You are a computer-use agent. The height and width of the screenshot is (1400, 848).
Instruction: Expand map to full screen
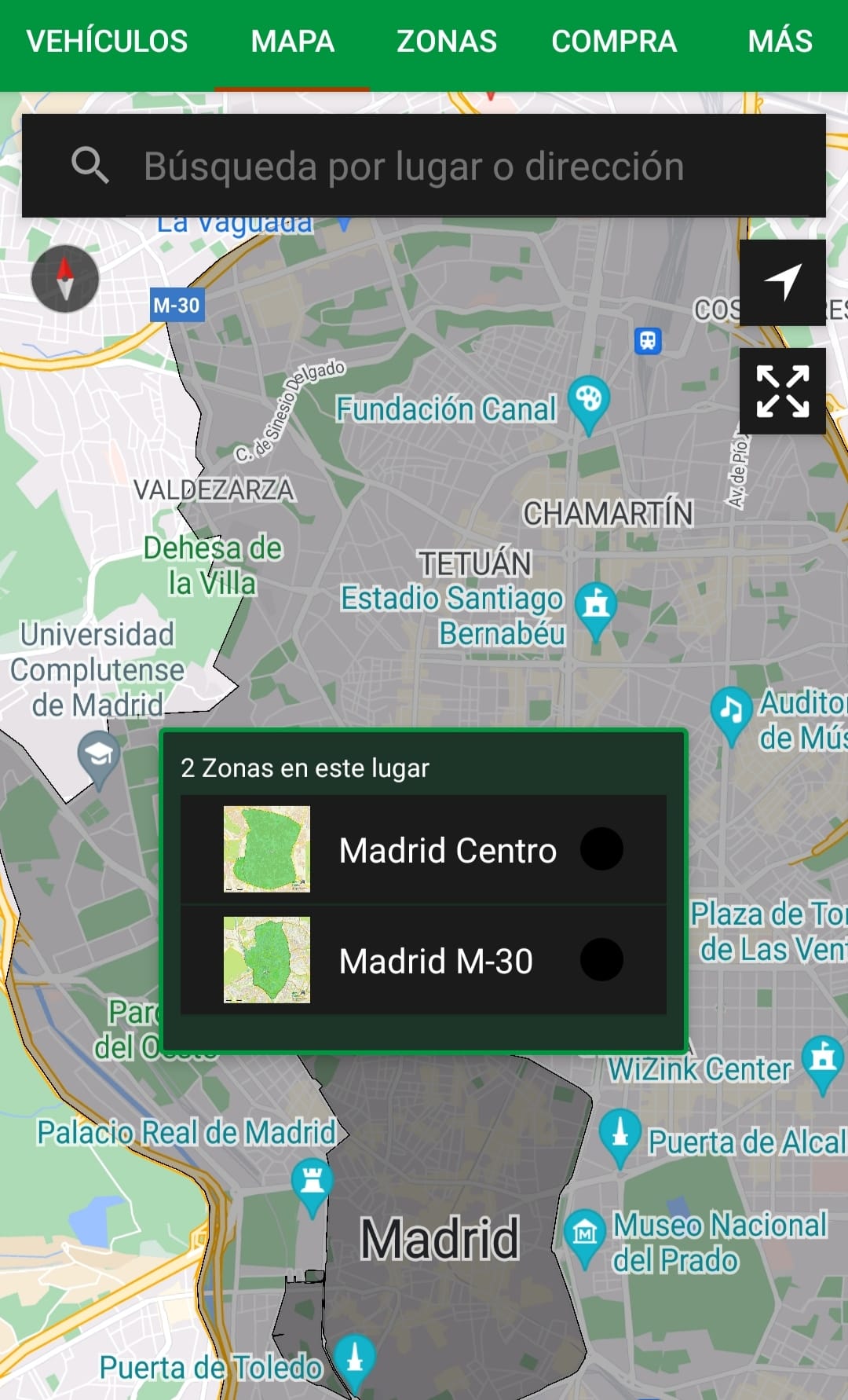[x=782, y=390]
